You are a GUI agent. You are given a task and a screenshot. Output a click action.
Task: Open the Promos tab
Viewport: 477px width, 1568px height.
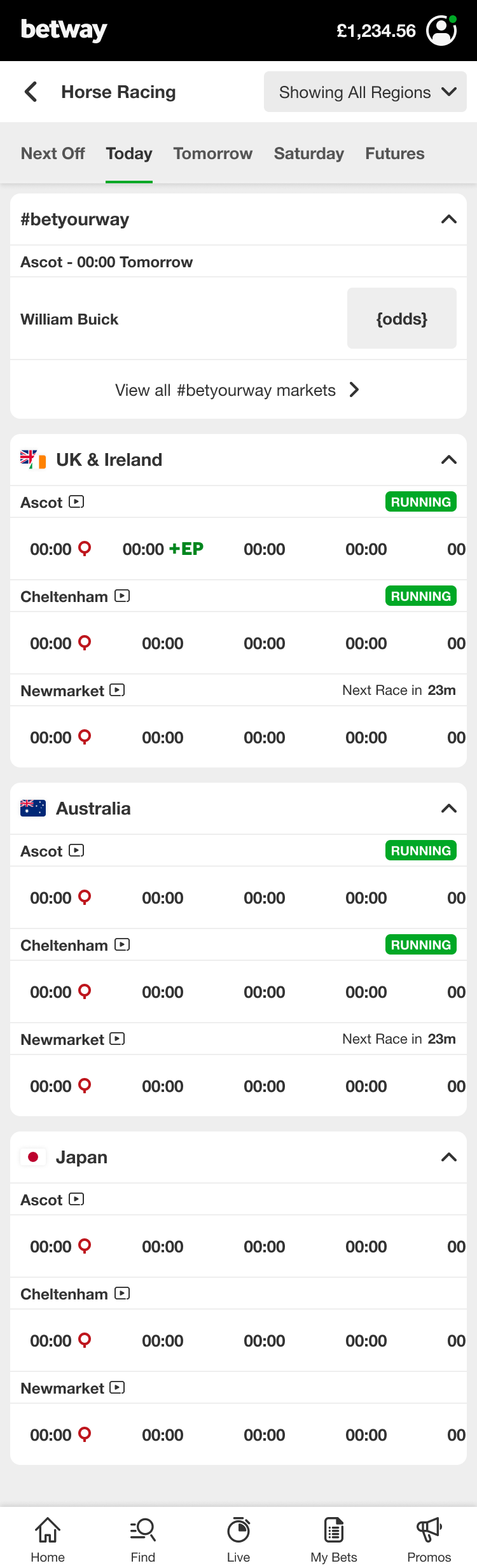(x=429, y=1537)
